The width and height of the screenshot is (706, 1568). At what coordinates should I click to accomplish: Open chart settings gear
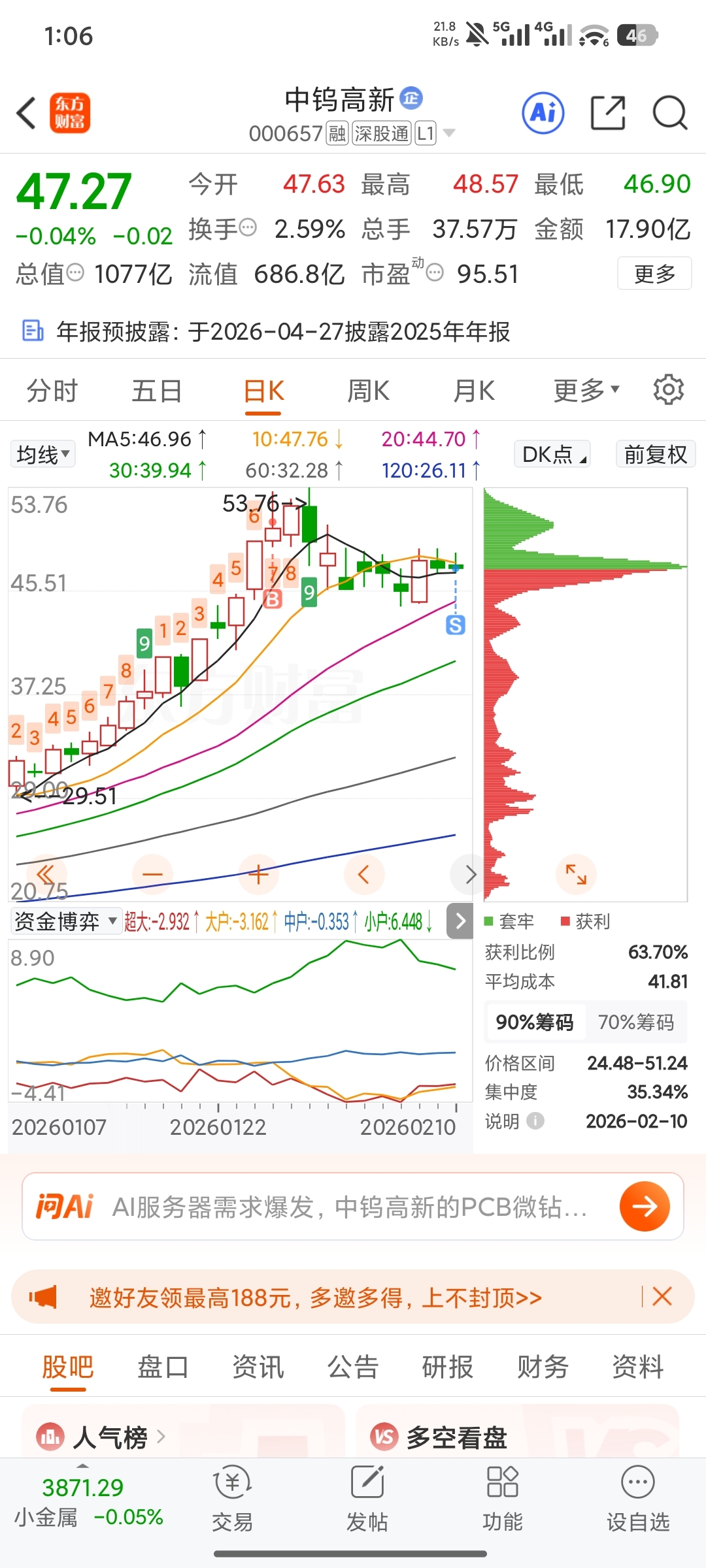tap(668, 390)
